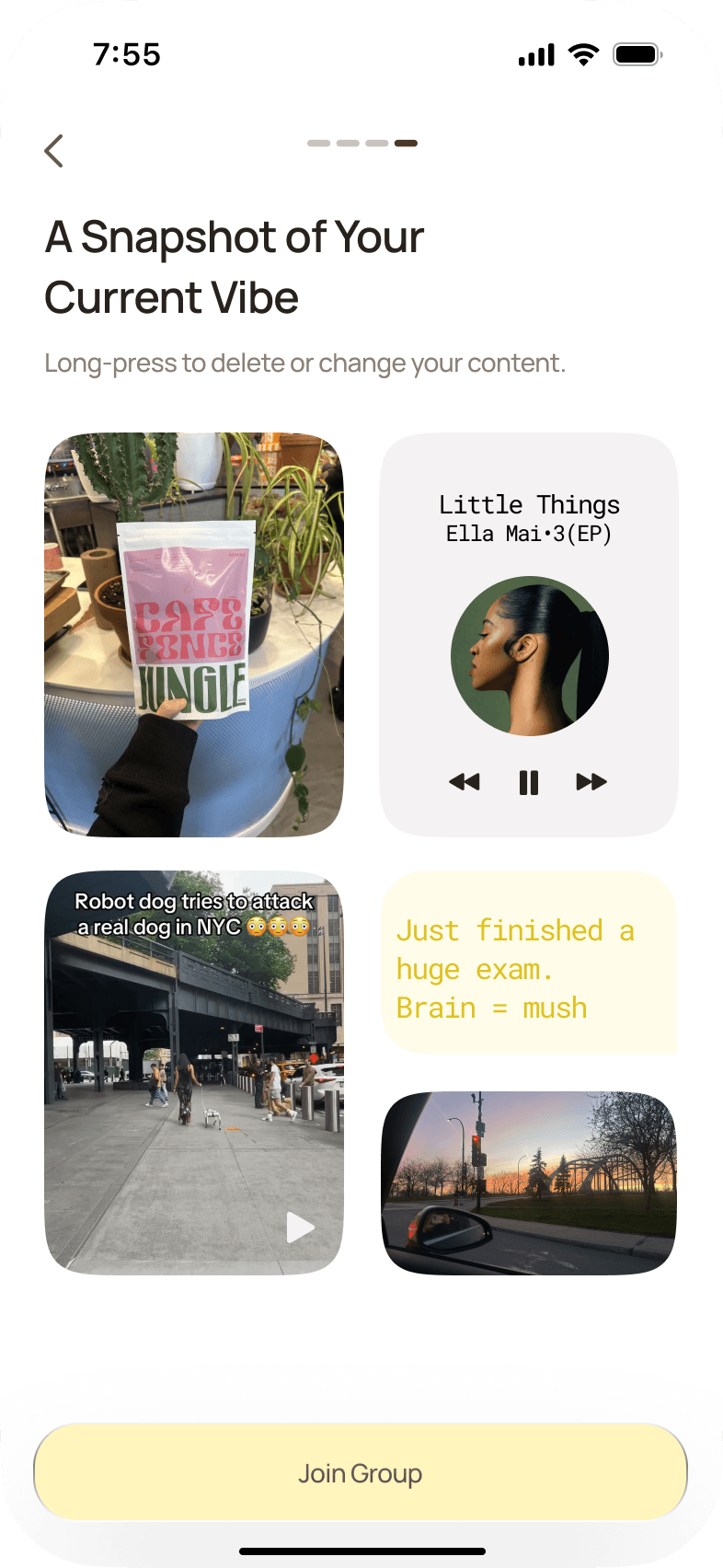Go back using the arrow icon

54,151
